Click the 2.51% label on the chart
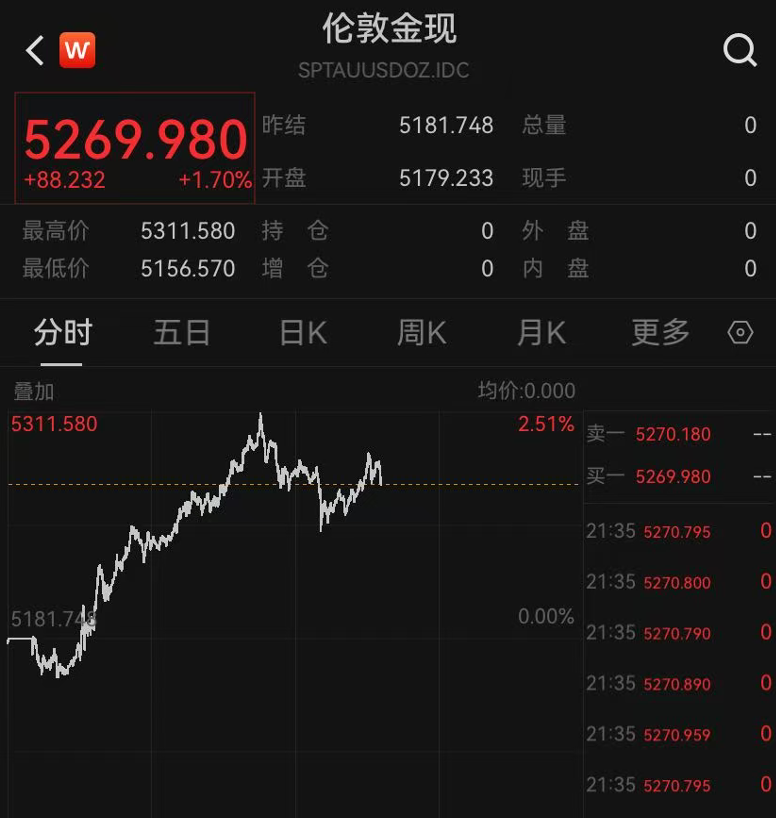This screenshot has height=818, width=776. [x=545, y=424]
